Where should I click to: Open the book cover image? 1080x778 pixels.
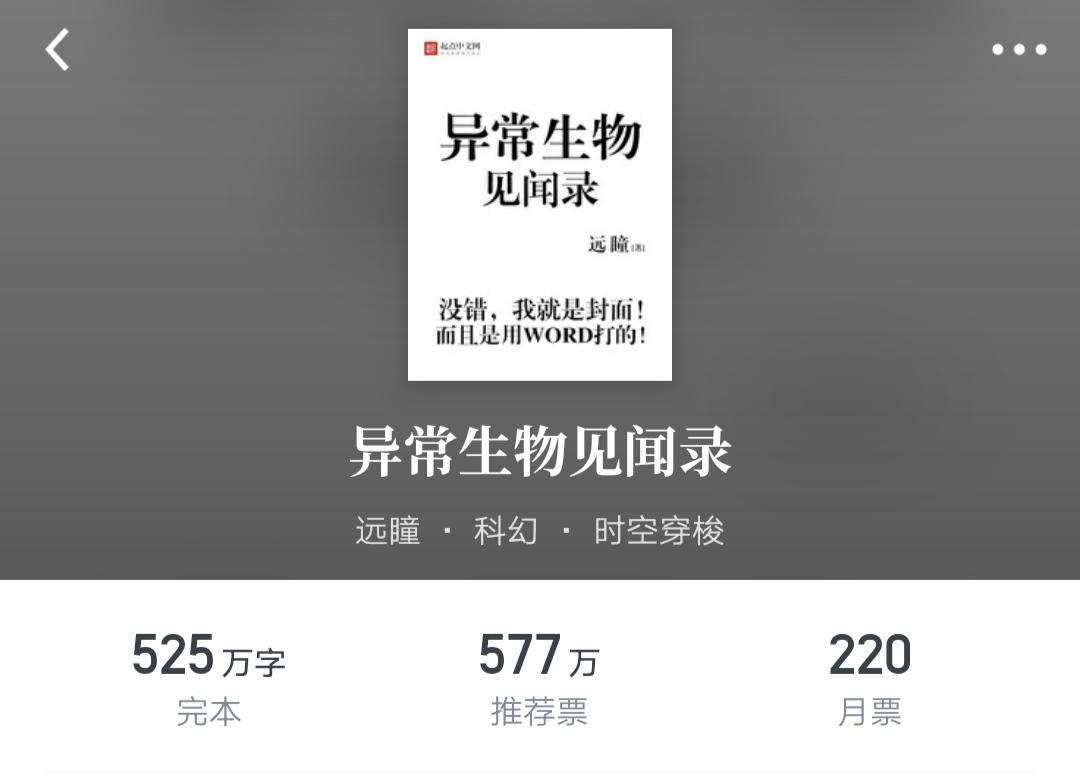click(539, 205)
